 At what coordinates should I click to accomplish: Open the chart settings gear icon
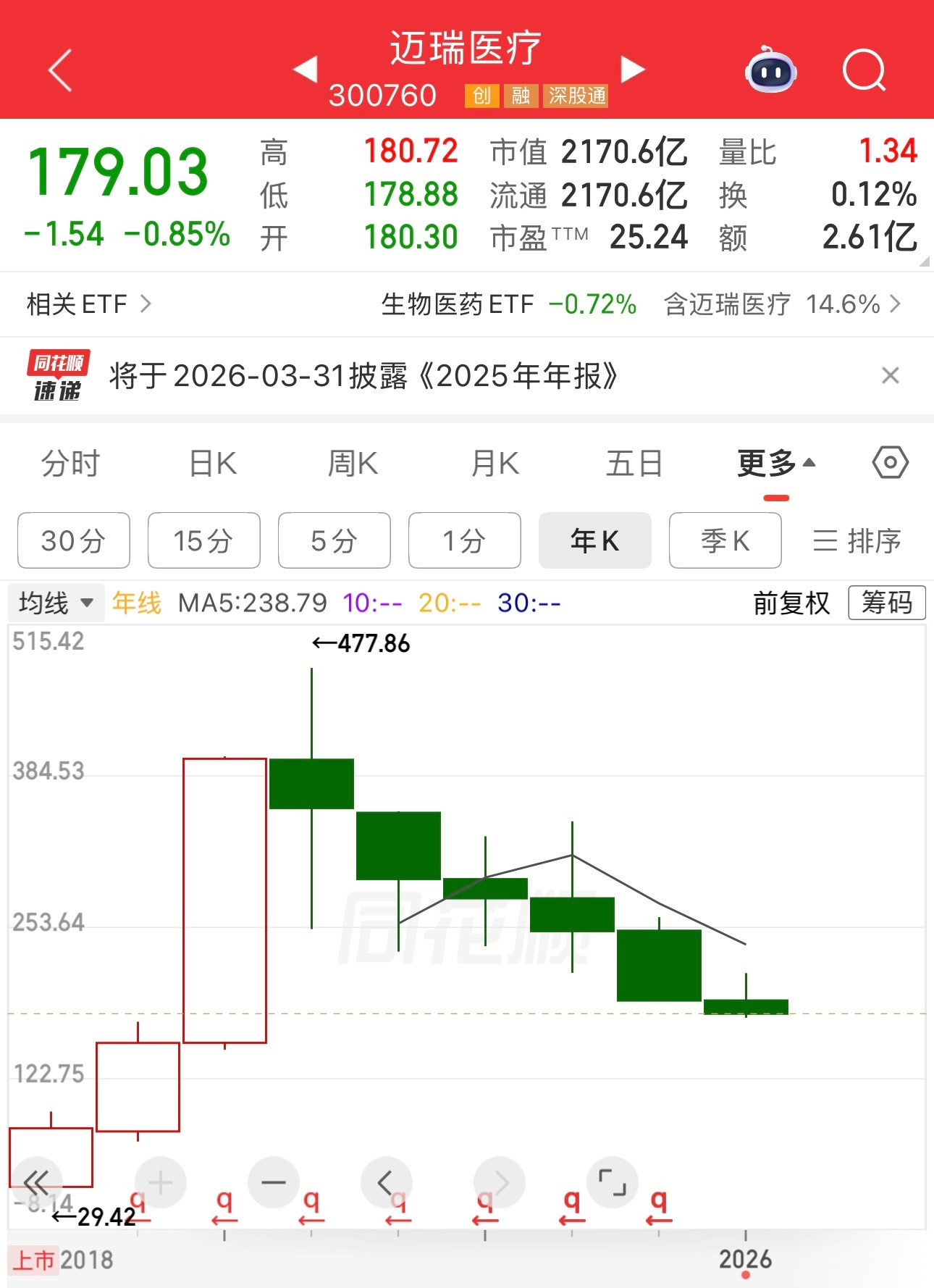click(x=889, y=462)
